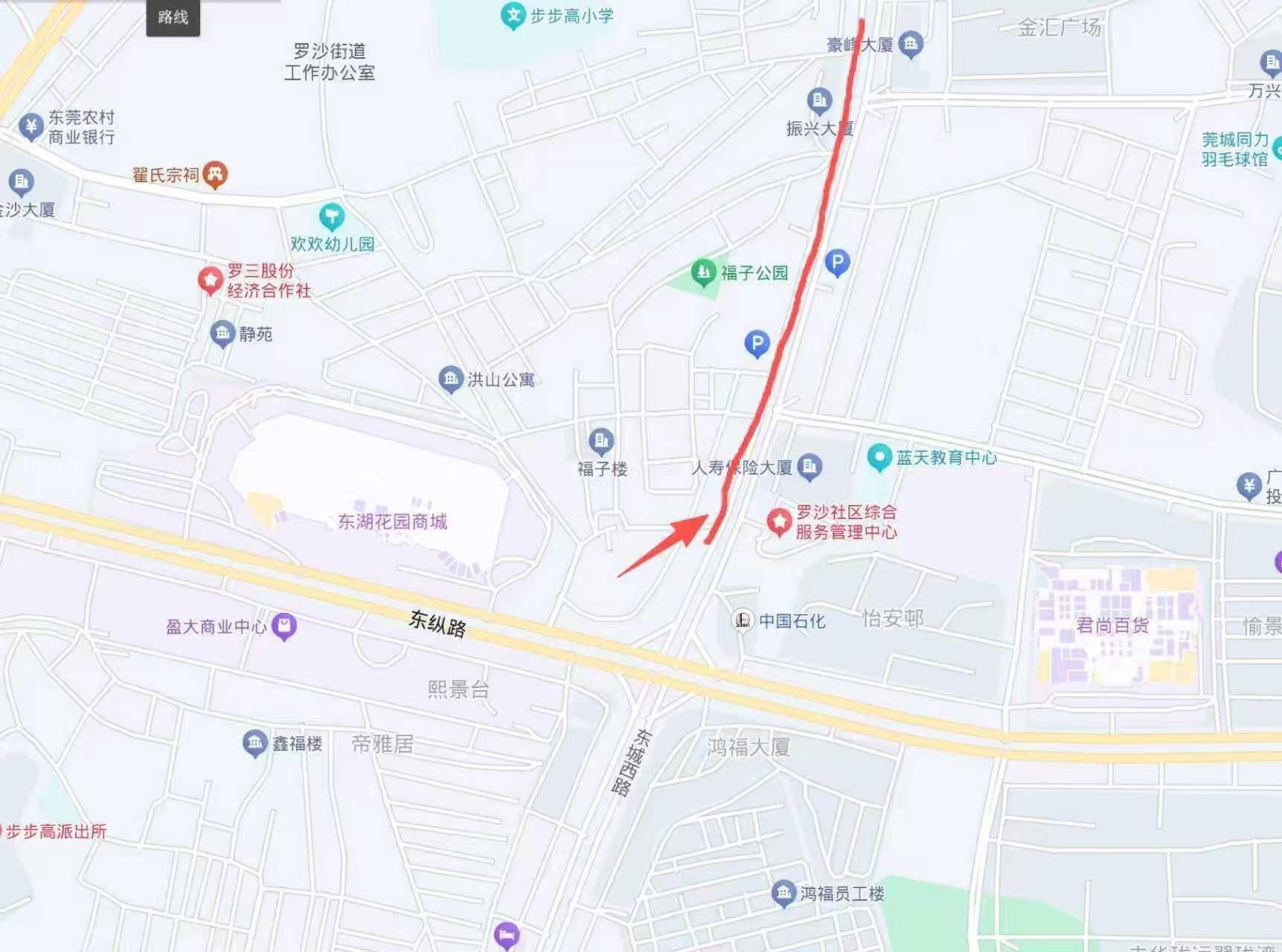
Task: Select the 东莞农村商业银行 bank marker
Action: point(31,126)
